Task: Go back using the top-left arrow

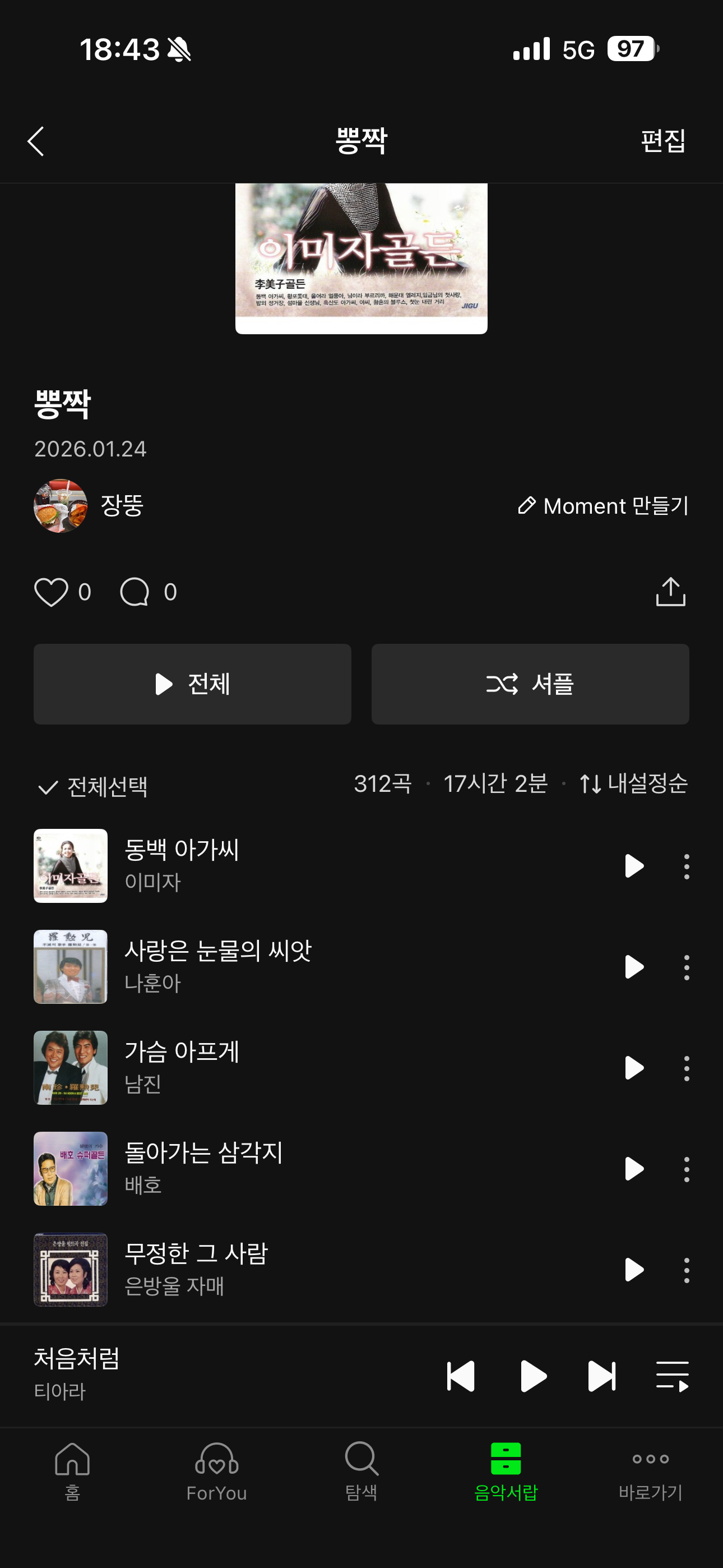Action: click(36, 141)
